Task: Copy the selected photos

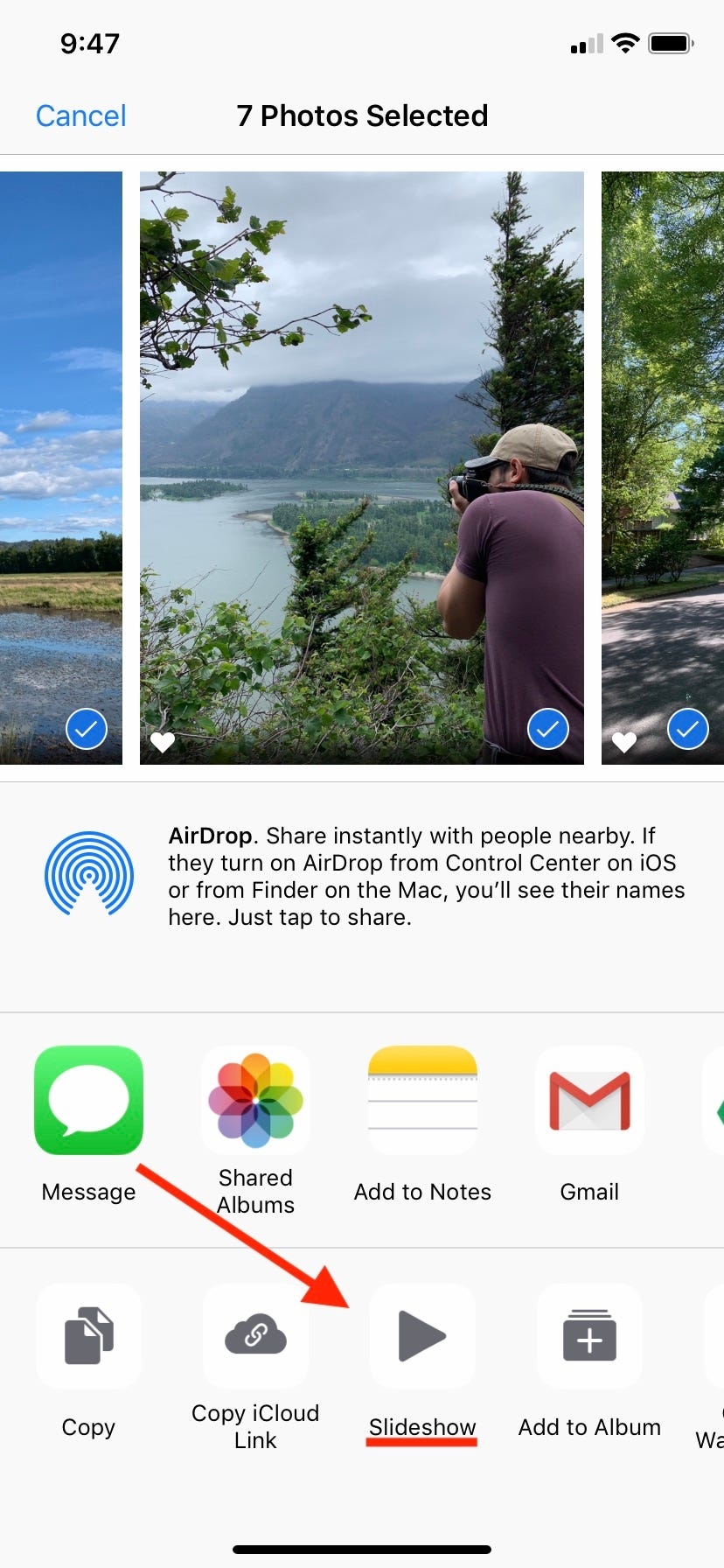Action: click(x=88, y=1336)
